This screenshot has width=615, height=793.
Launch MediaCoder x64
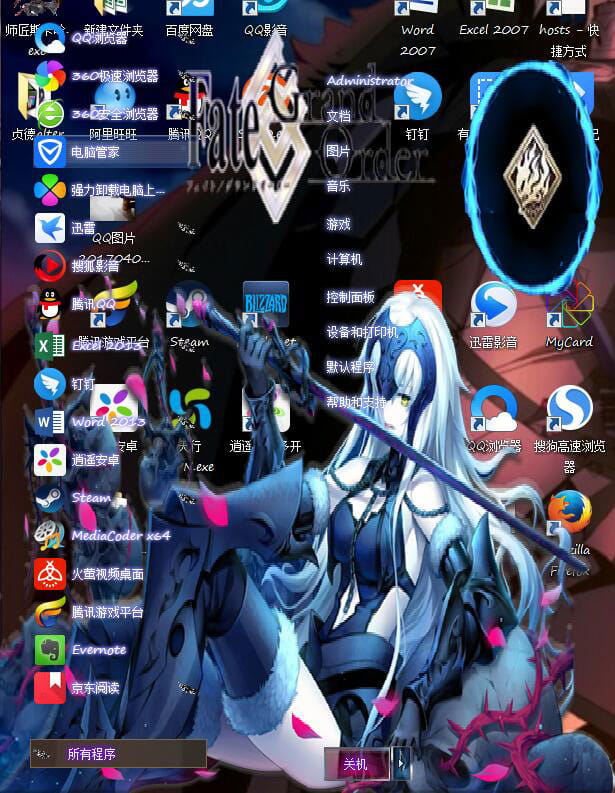point(119,535)
